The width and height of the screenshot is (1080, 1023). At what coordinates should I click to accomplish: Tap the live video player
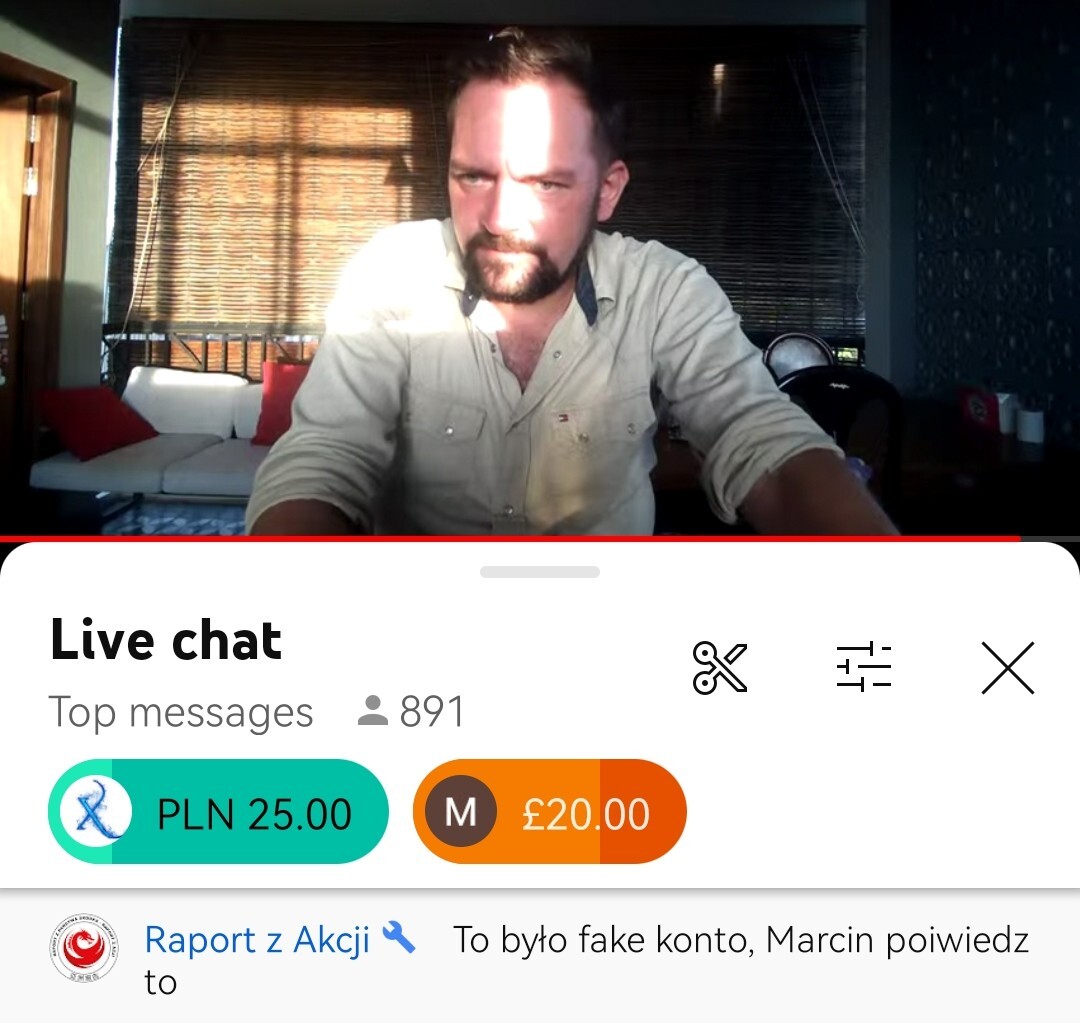tap(540, 270)
